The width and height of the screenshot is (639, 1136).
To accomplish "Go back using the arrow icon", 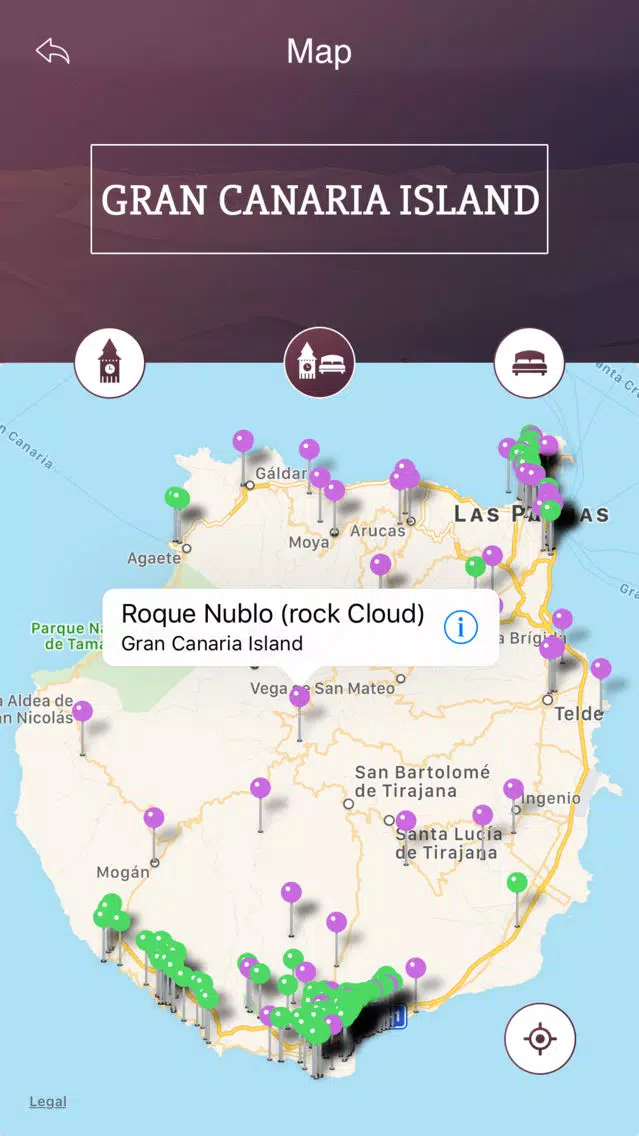I will [x=52, y=51].
